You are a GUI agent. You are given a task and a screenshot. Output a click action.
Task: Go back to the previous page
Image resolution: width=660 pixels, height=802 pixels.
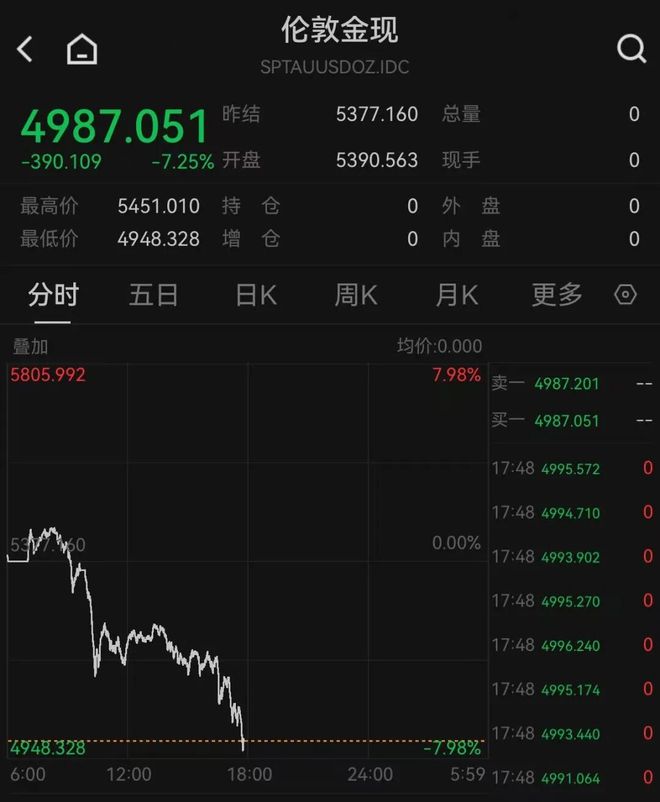26,49
